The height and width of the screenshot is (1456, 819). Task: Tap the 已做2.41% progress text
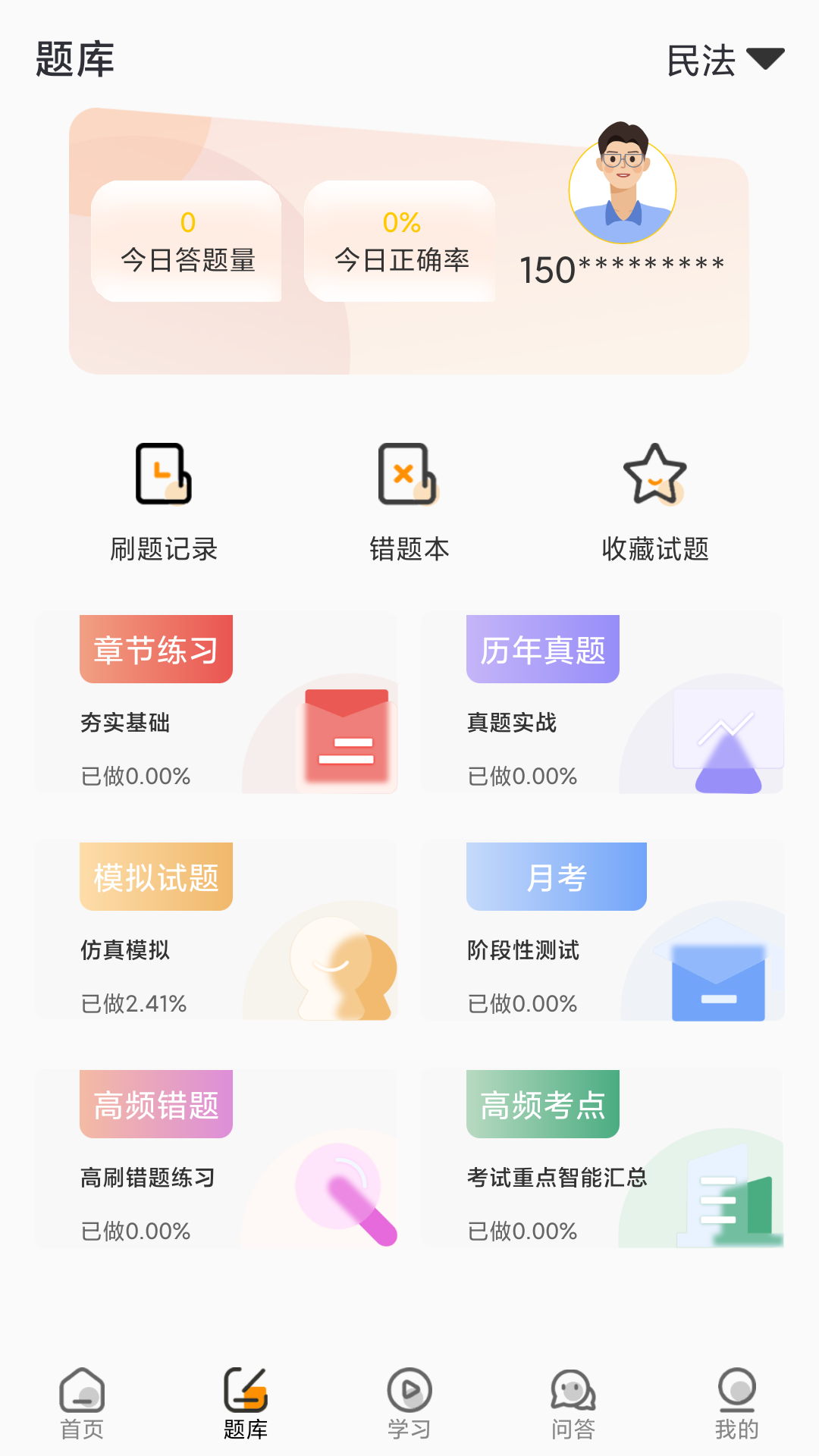pyautogui.click(x=134, y=1003)
